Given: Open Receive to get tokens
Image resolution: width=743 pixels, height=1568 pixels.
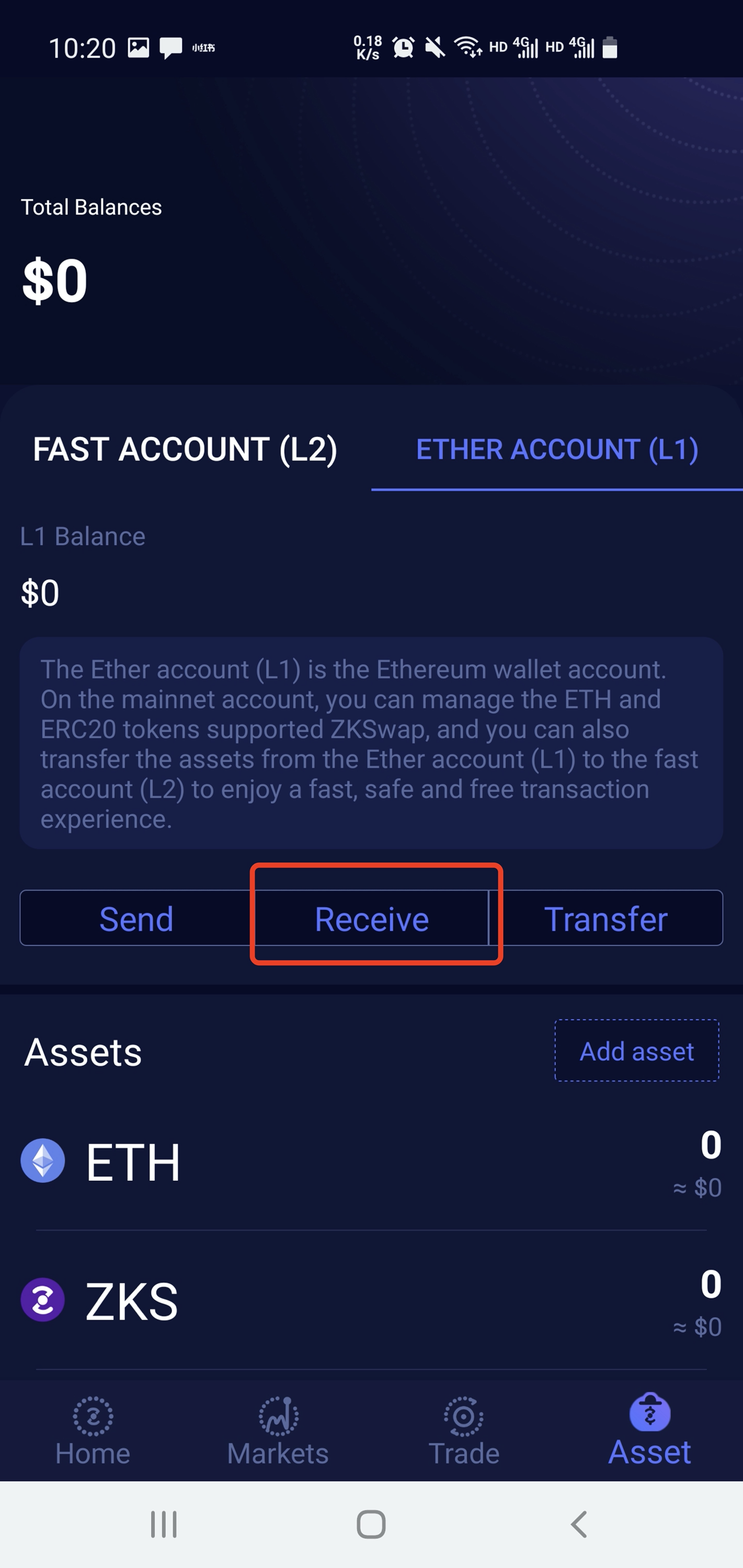Looking at the screenshot, I should click(x=372, y=918).
